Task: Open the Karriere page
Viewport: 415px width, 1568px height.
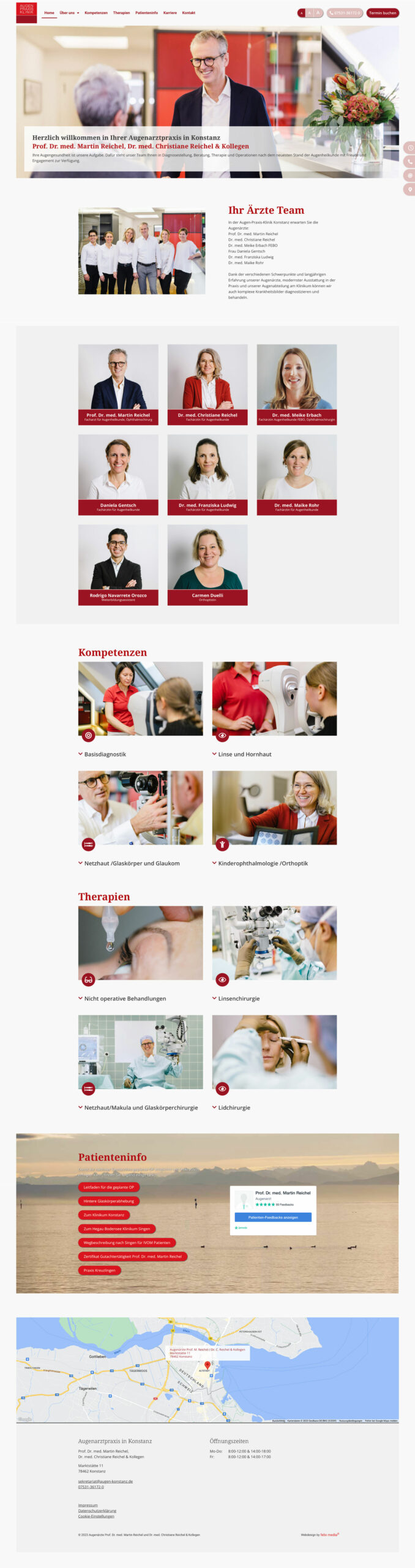Action: 170,13
